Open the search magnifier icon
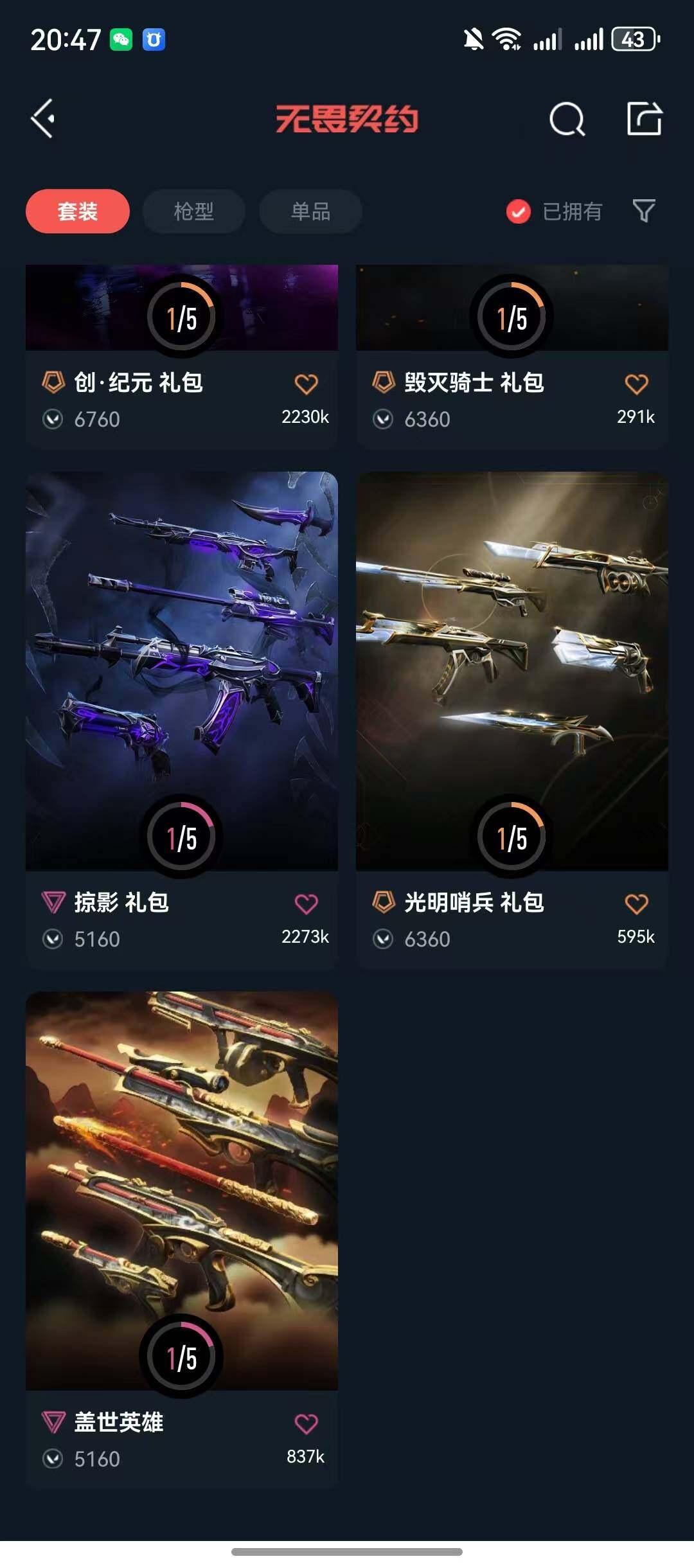The height and width of the screenshot is (1568, 694). point(567,119)
